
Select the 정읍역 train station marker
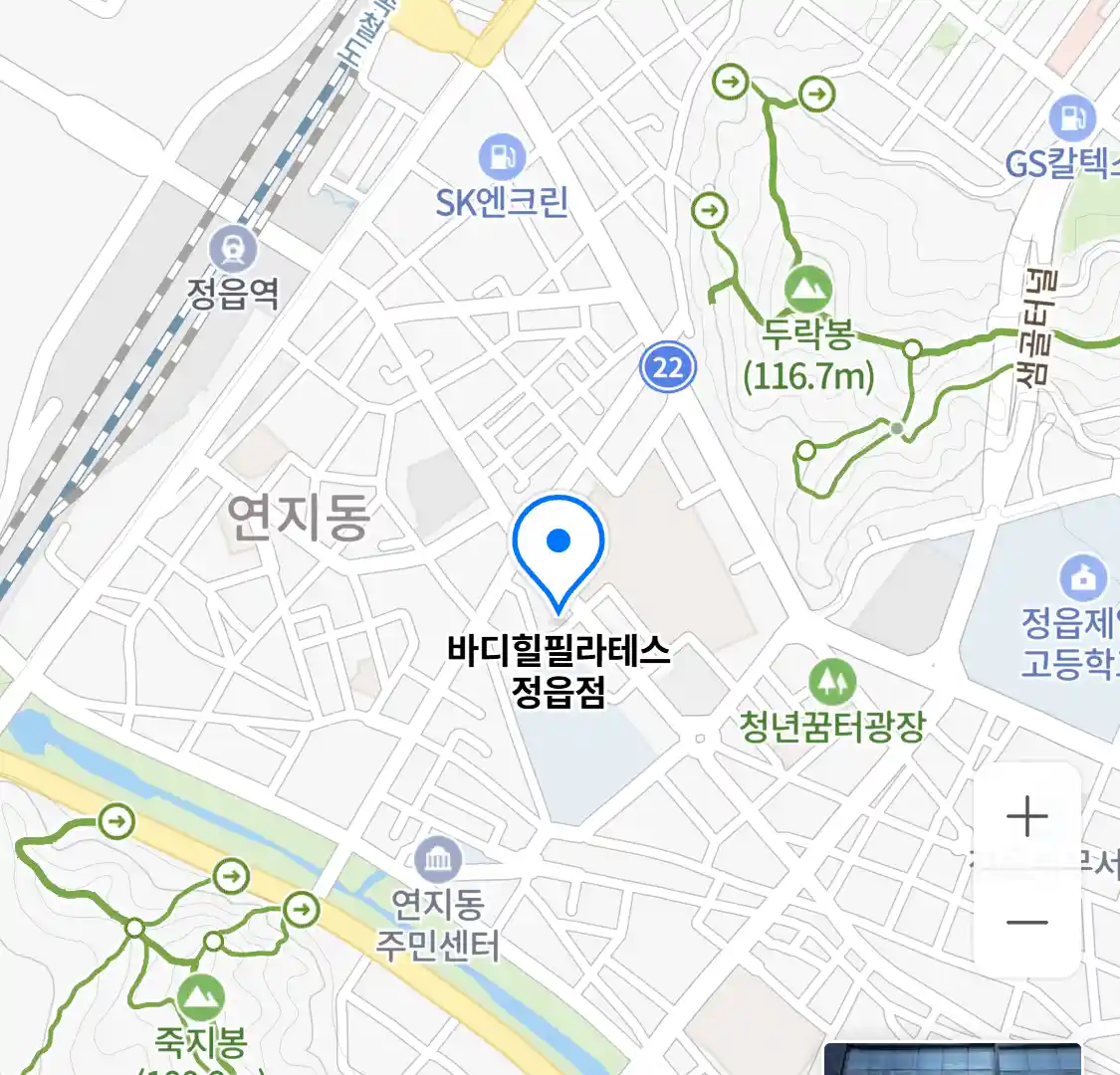[x=234, y=248]
